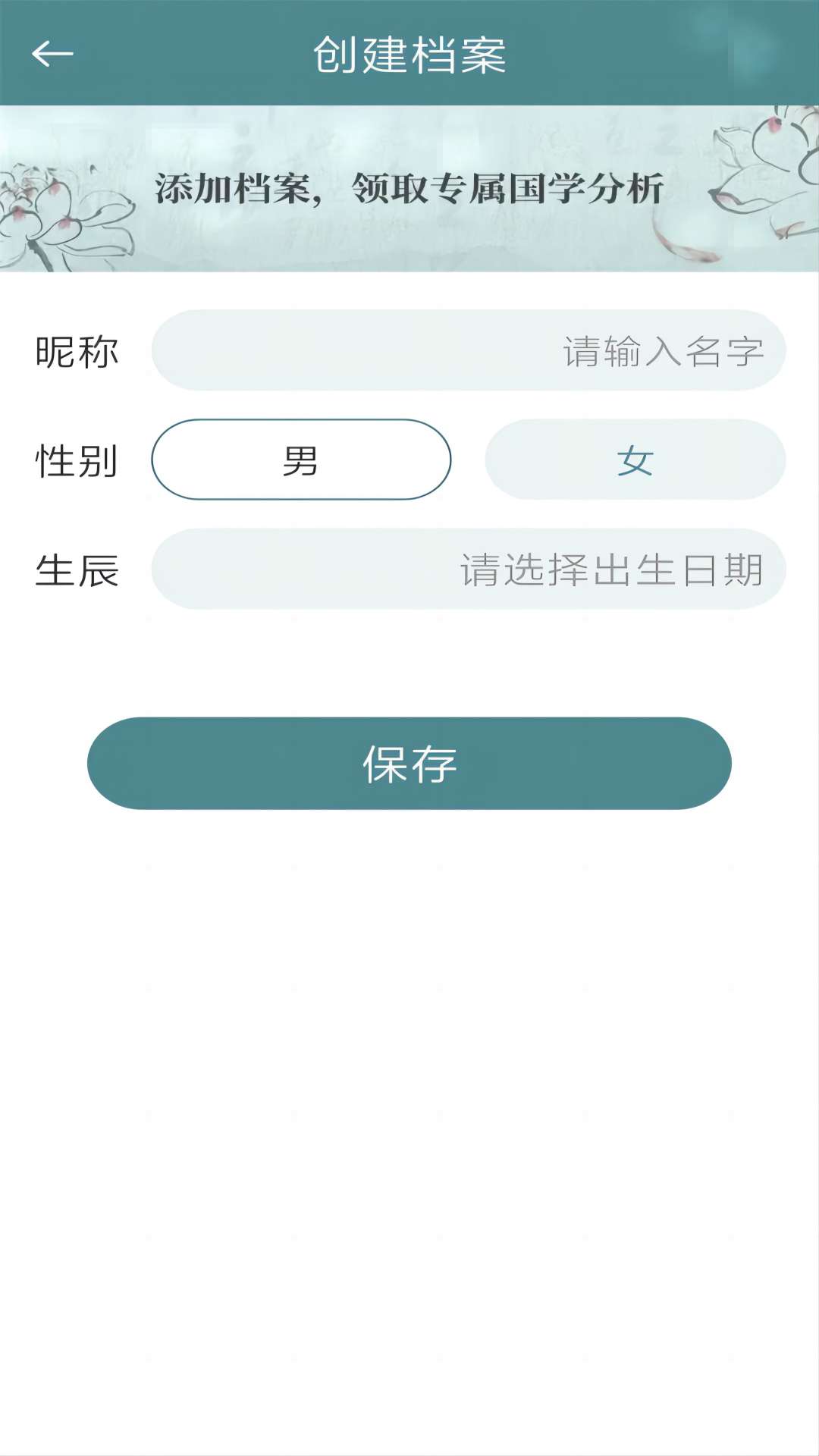819x1456 pixels.
Task: Click the 创建档案 title bar
Action: [409, 53]
